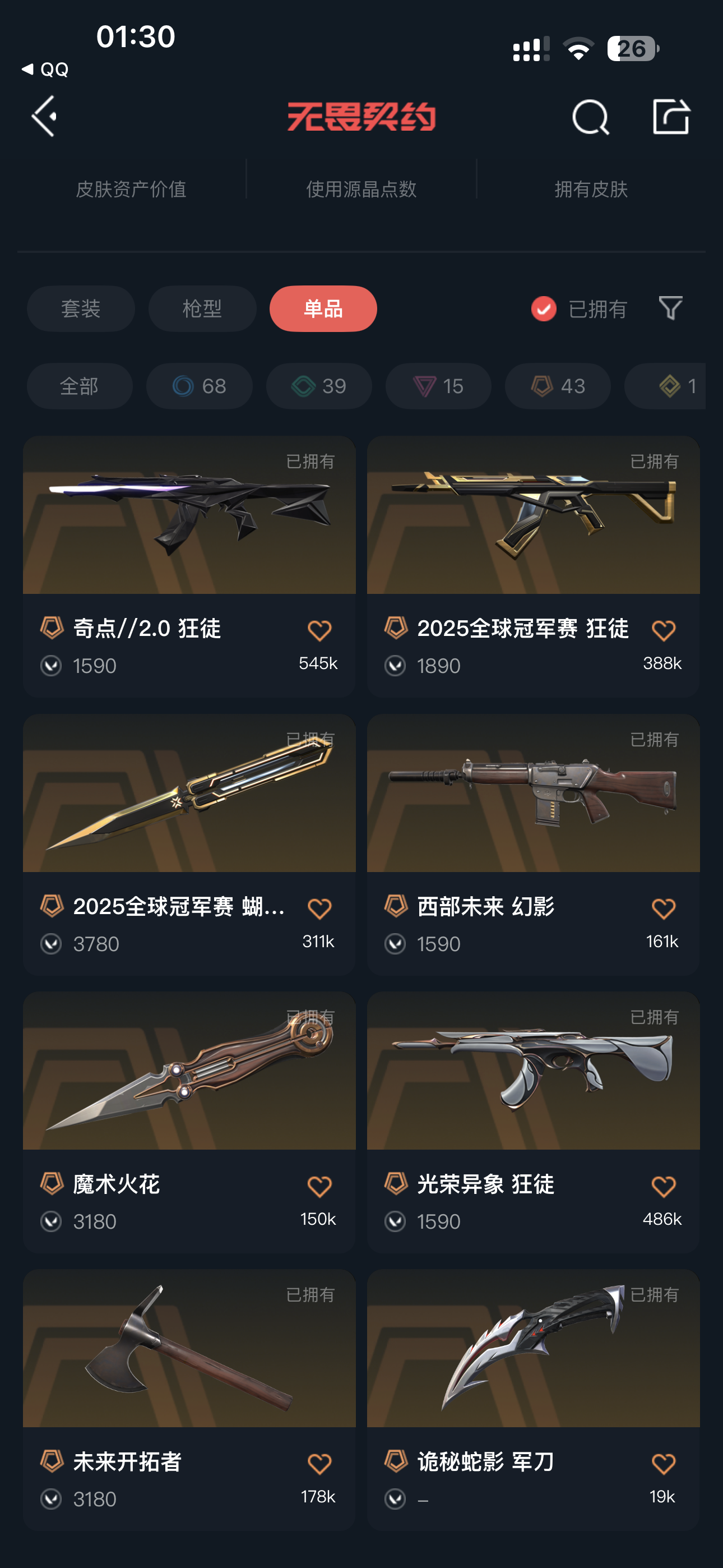Switch to the 枪型 tab

click(x=202, y=308)
